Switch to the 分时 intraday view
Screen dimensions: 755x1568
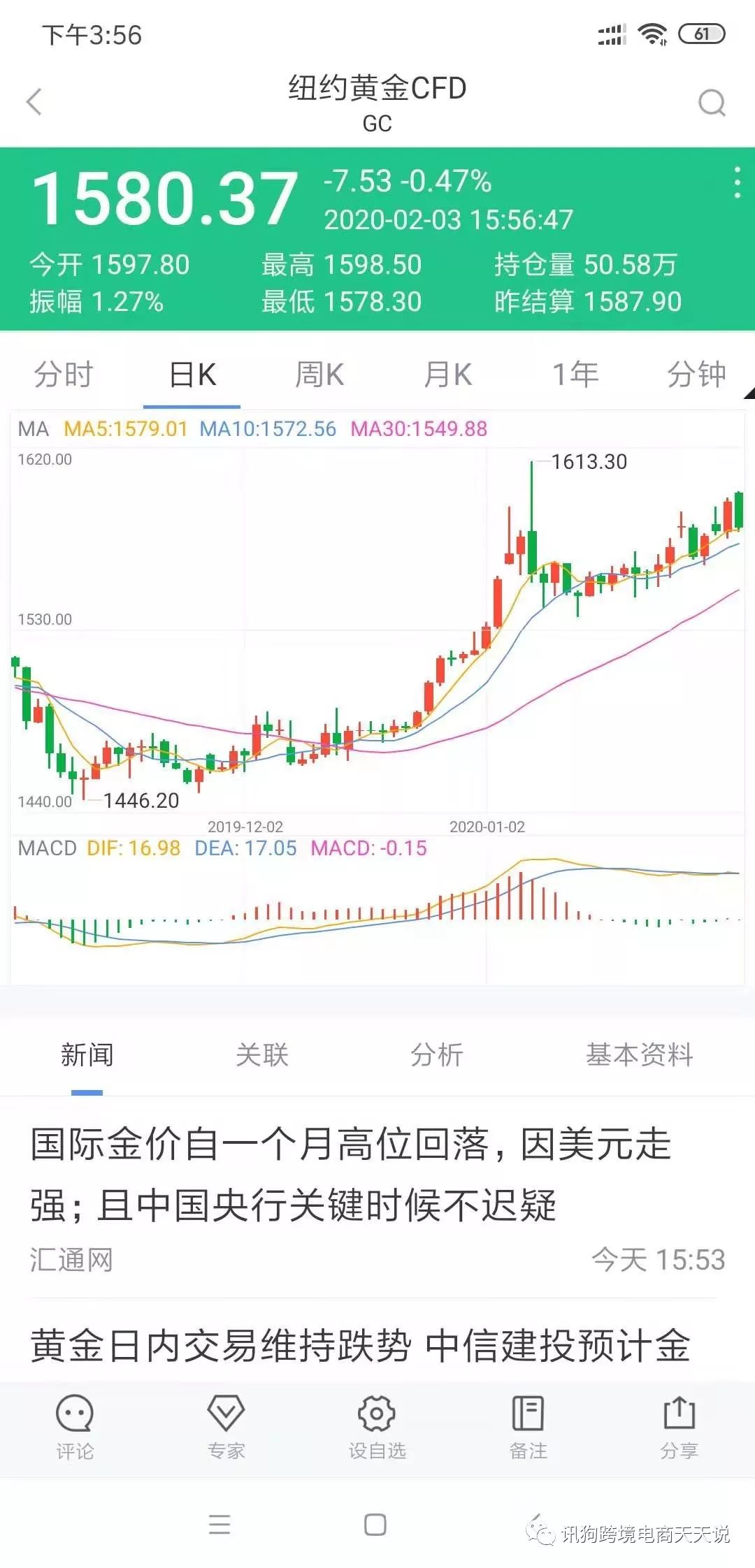pyautogui.click(x=63, y=374)
